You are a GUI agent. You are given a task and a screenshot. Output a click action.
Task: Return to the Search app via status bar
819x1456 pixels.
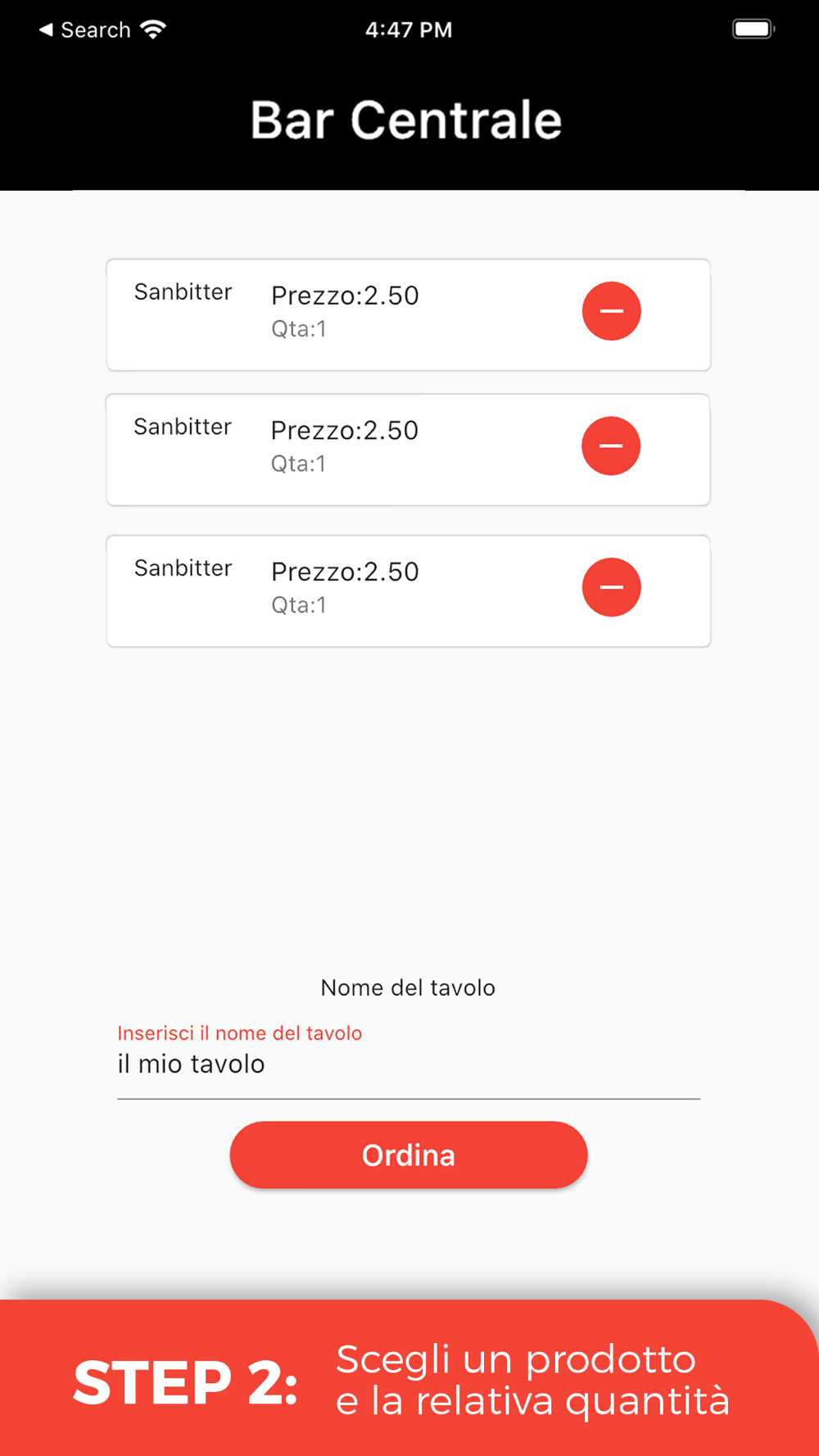point(84,30)
